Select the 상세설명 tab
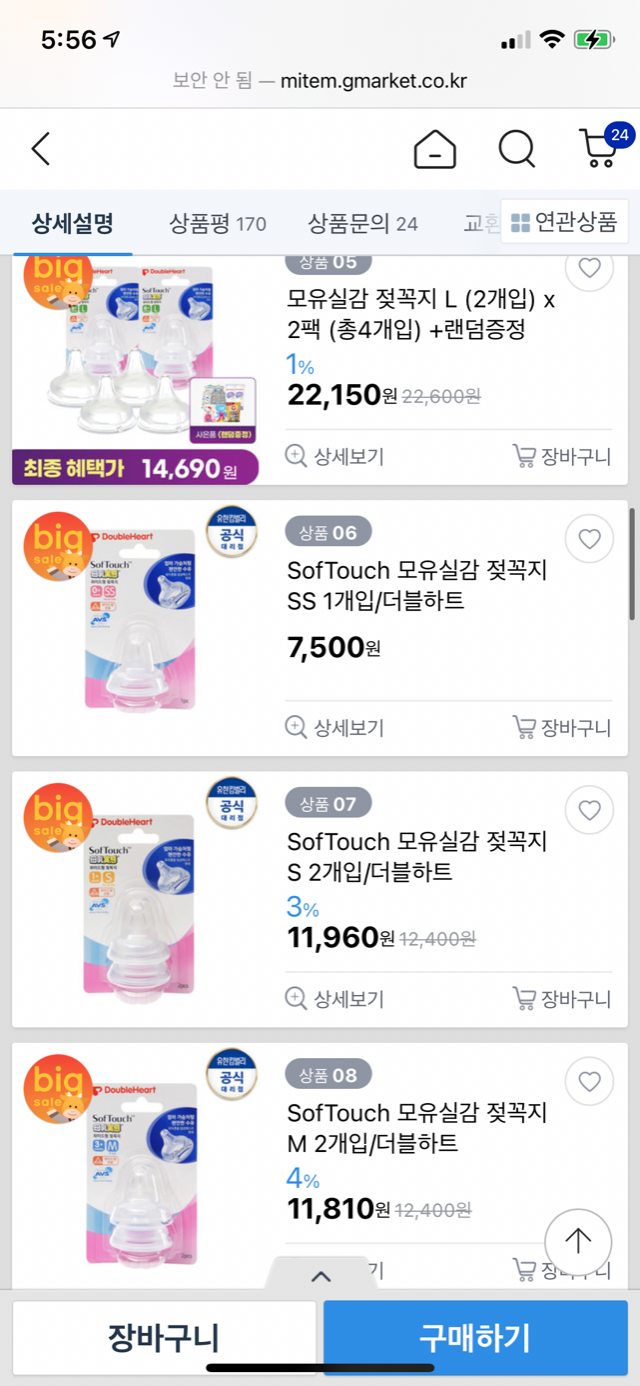Viewport: 640px width, 1386px height. (72, 222)
